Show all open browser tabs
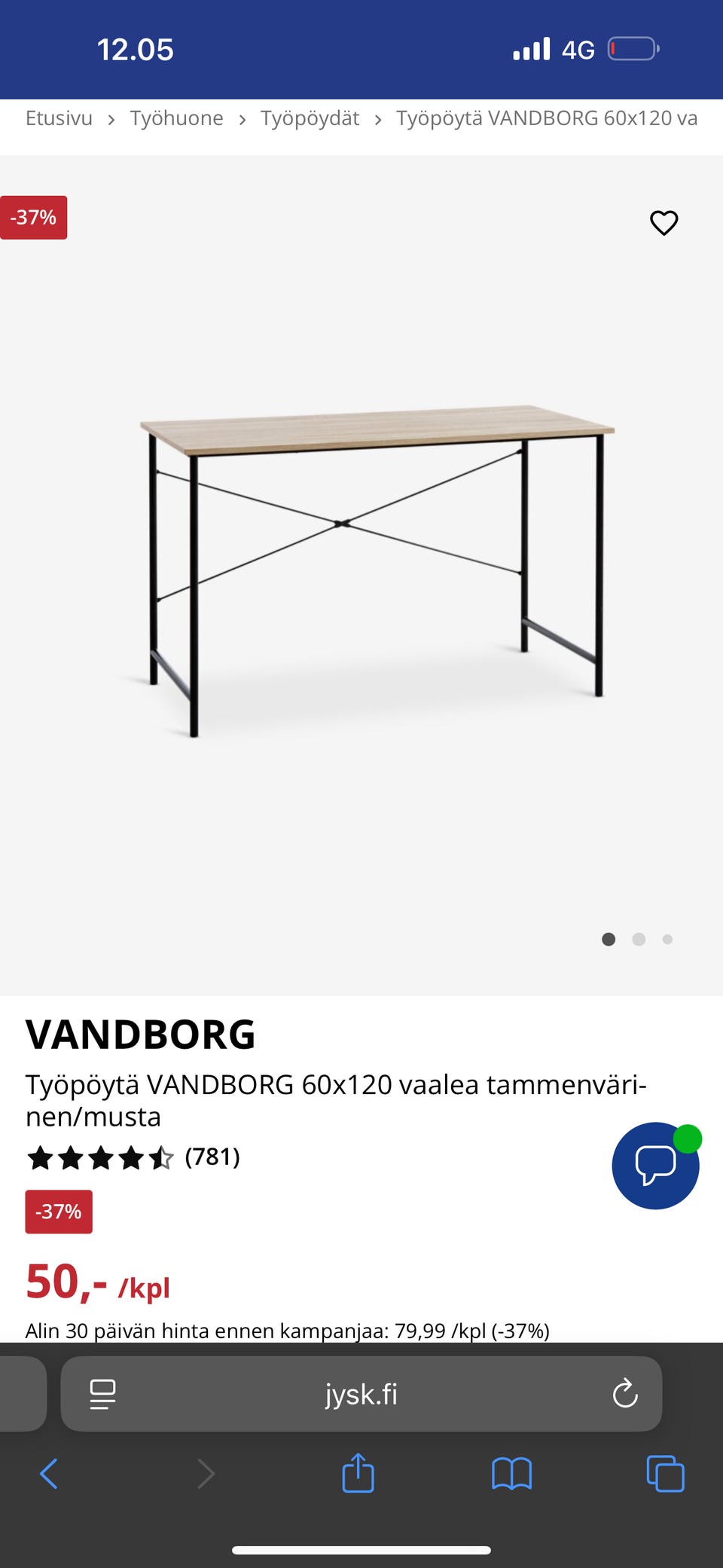Viewport: 723px width, 1568px height. [x=665, y=1474]
